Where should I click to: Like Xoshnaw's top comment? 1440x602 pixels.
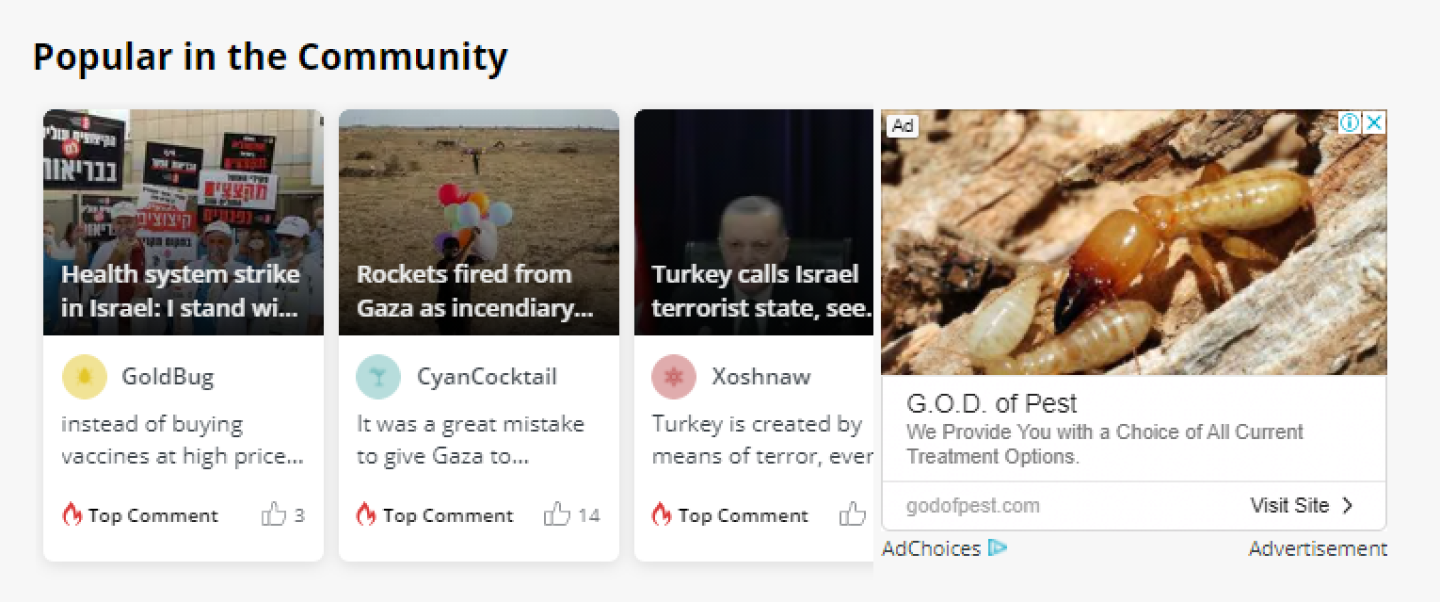point(852,515)
